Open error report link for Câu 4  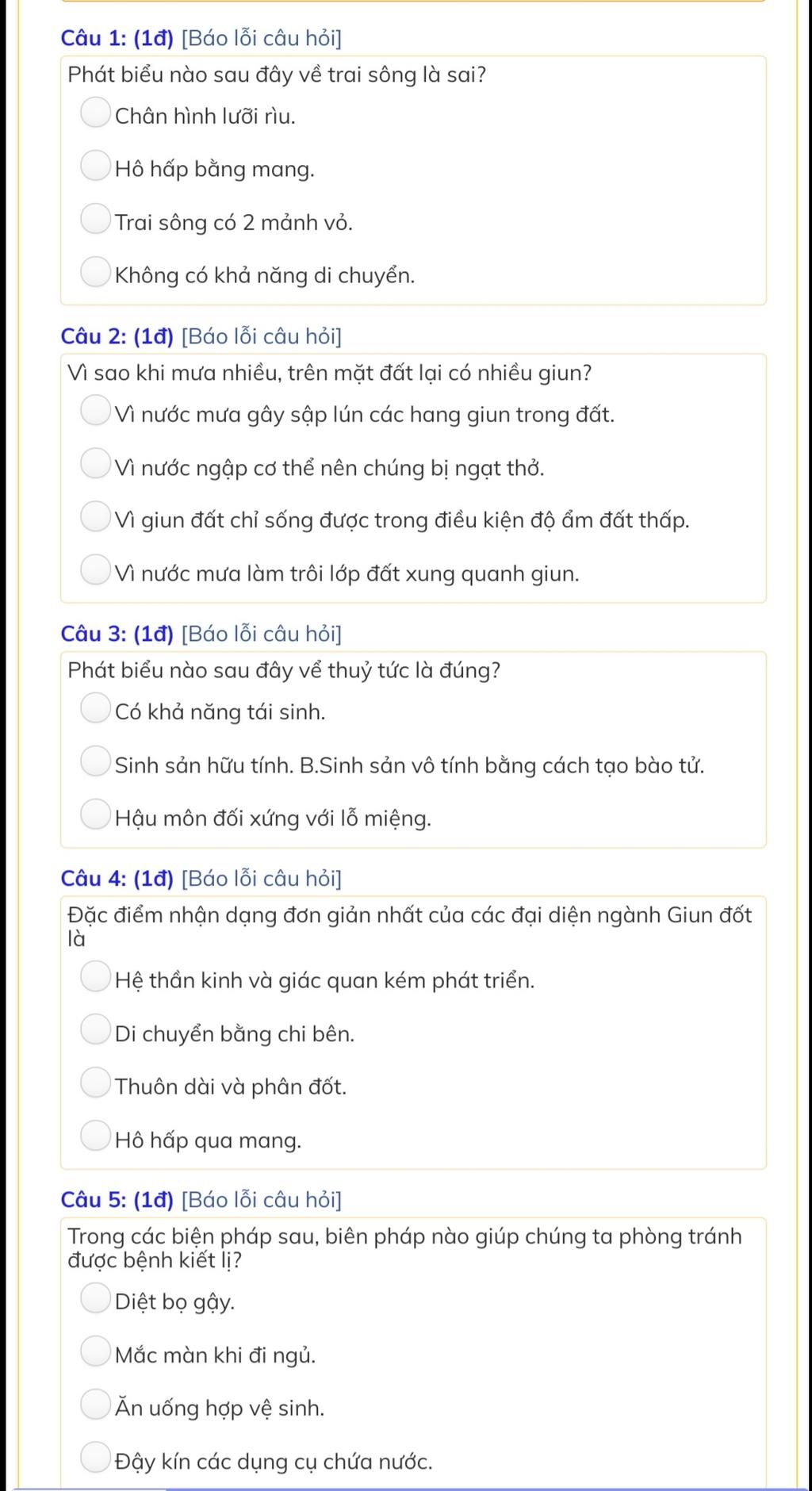(262, 879)
